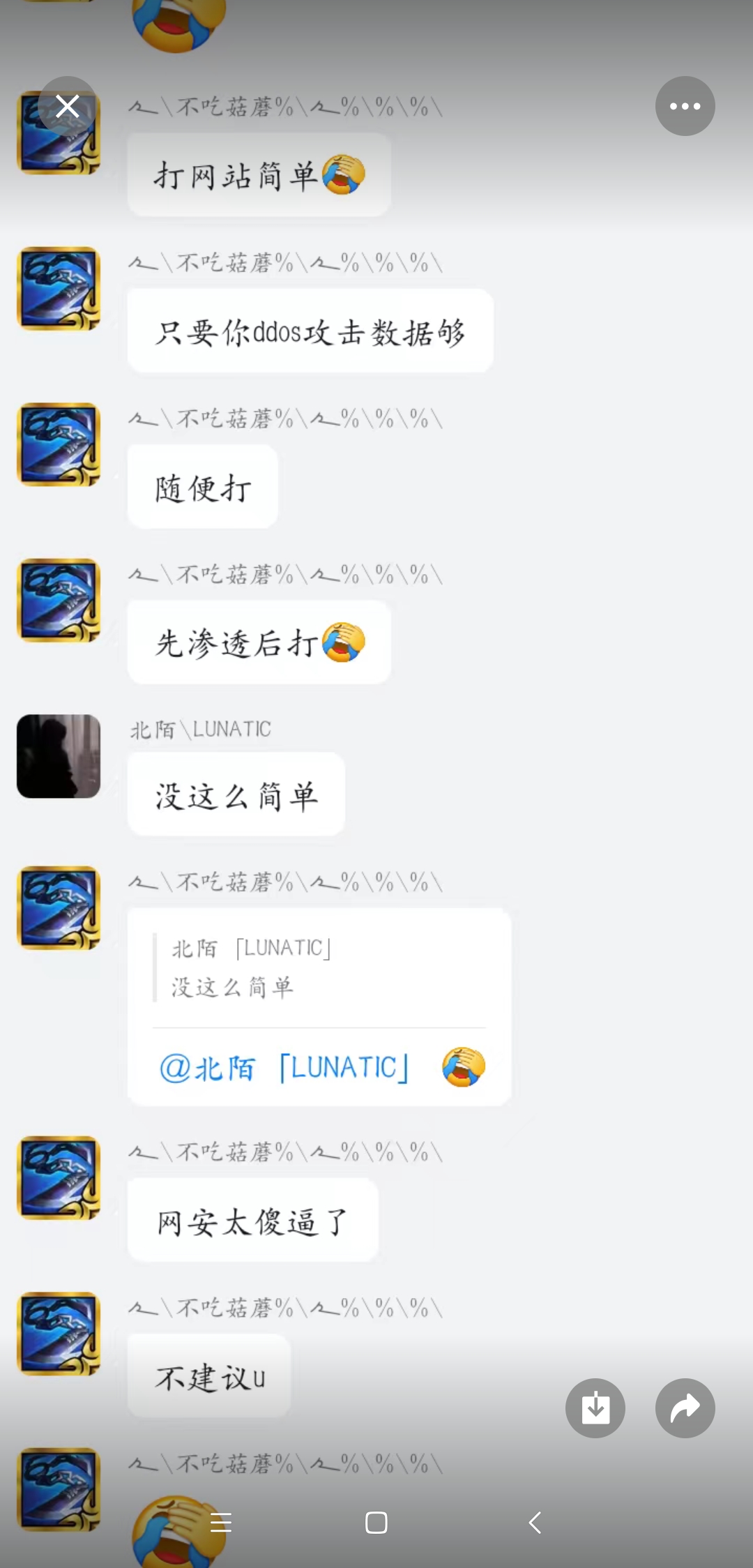This screenshot has height=1568, width=753.
Task: Open the three-dot more options menu
Action: [685, 106]
